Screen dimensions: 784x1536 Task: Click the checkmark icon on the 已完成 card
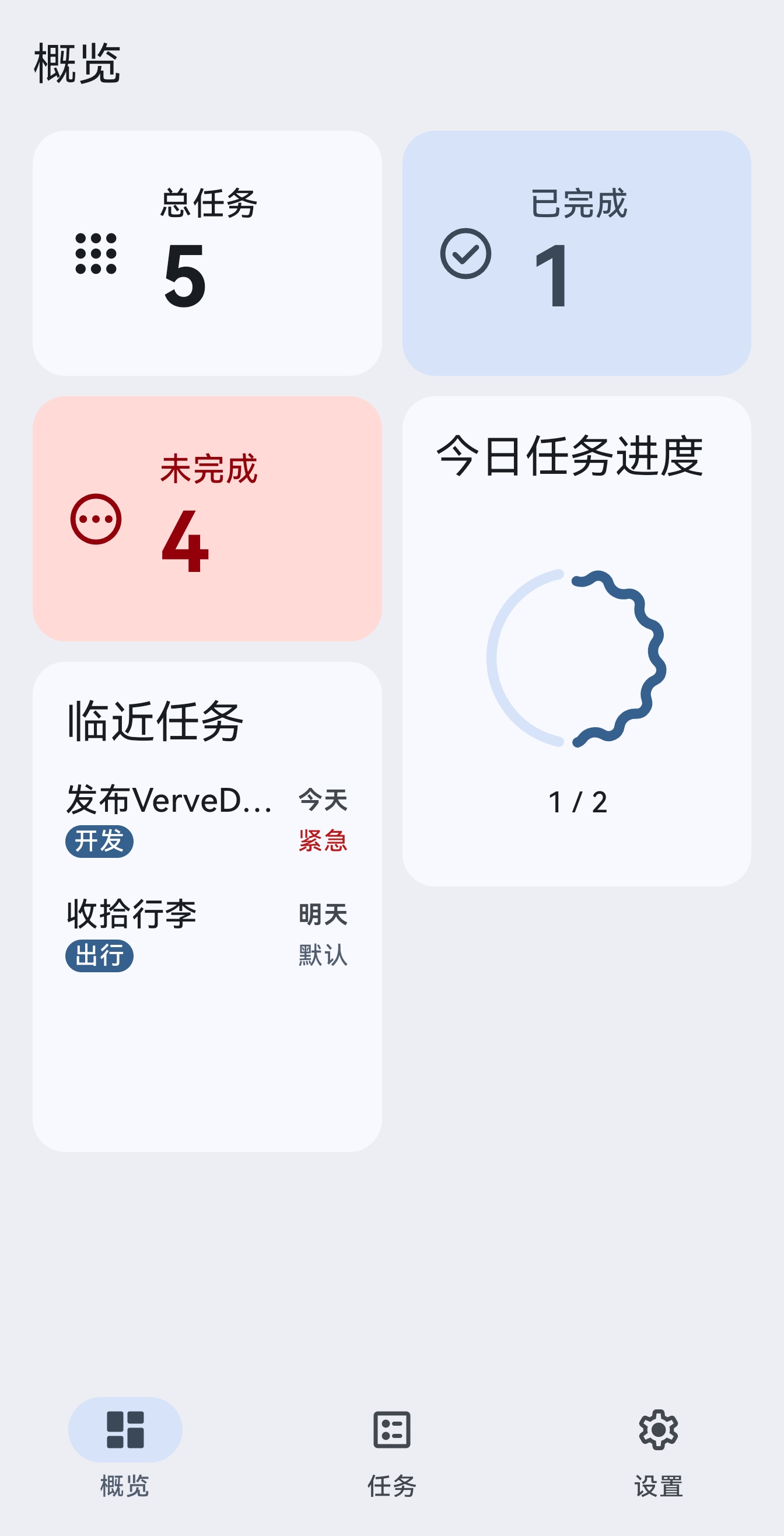(467, 254)
